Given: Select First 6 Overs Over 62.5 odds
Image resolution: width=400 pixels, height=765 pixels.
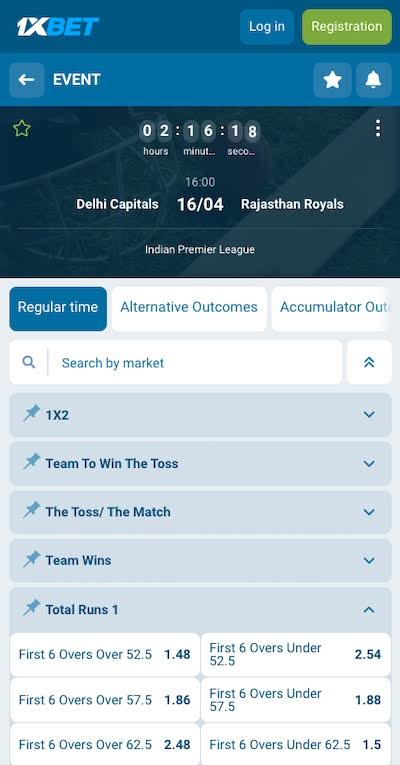Looking at the screenshot, I should point(105,745).
